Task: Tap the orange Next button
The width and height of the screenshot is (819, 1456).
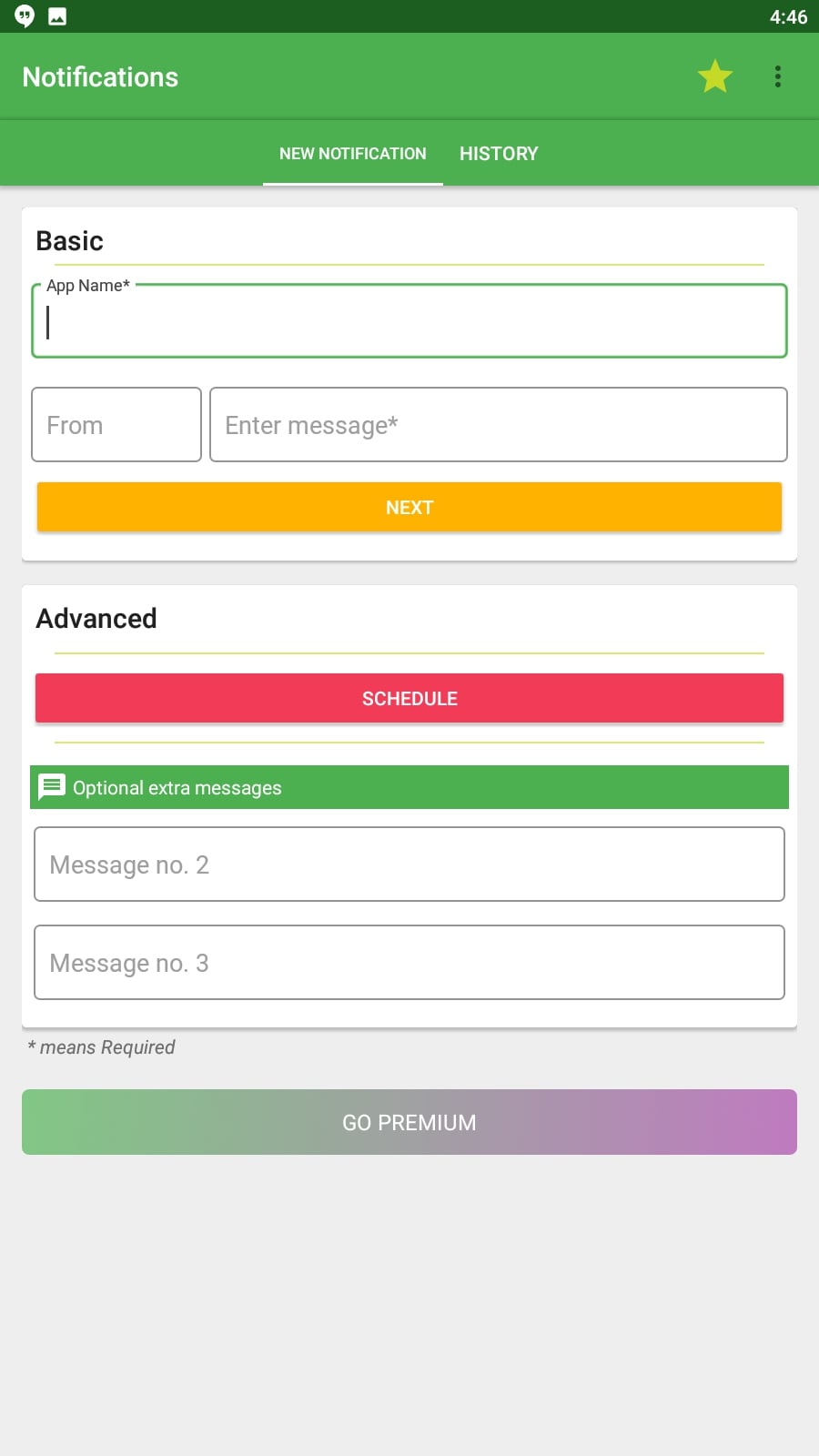Action: point(409,507)
